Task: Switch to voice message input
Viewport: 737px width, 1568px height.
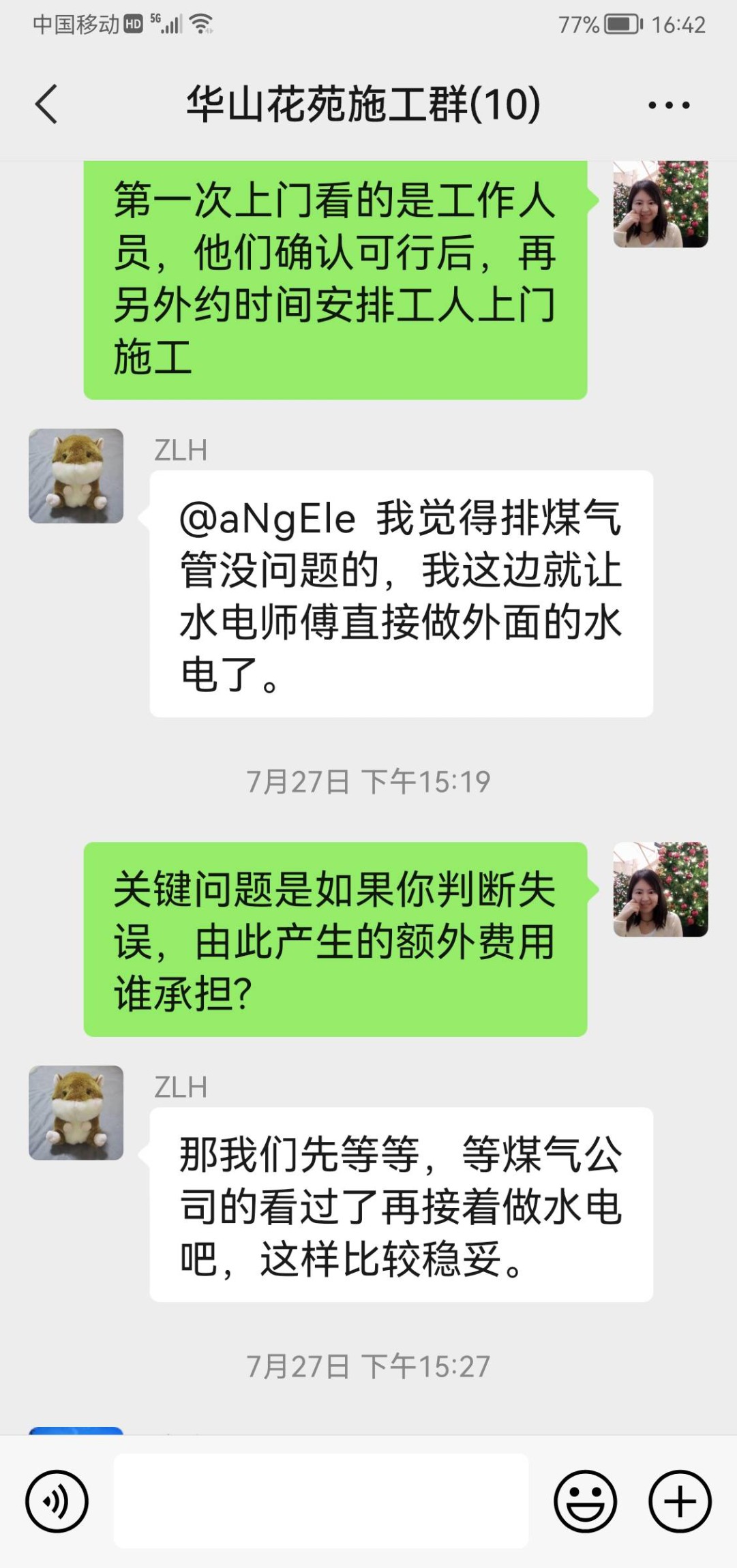Action: pos(57,1501)
